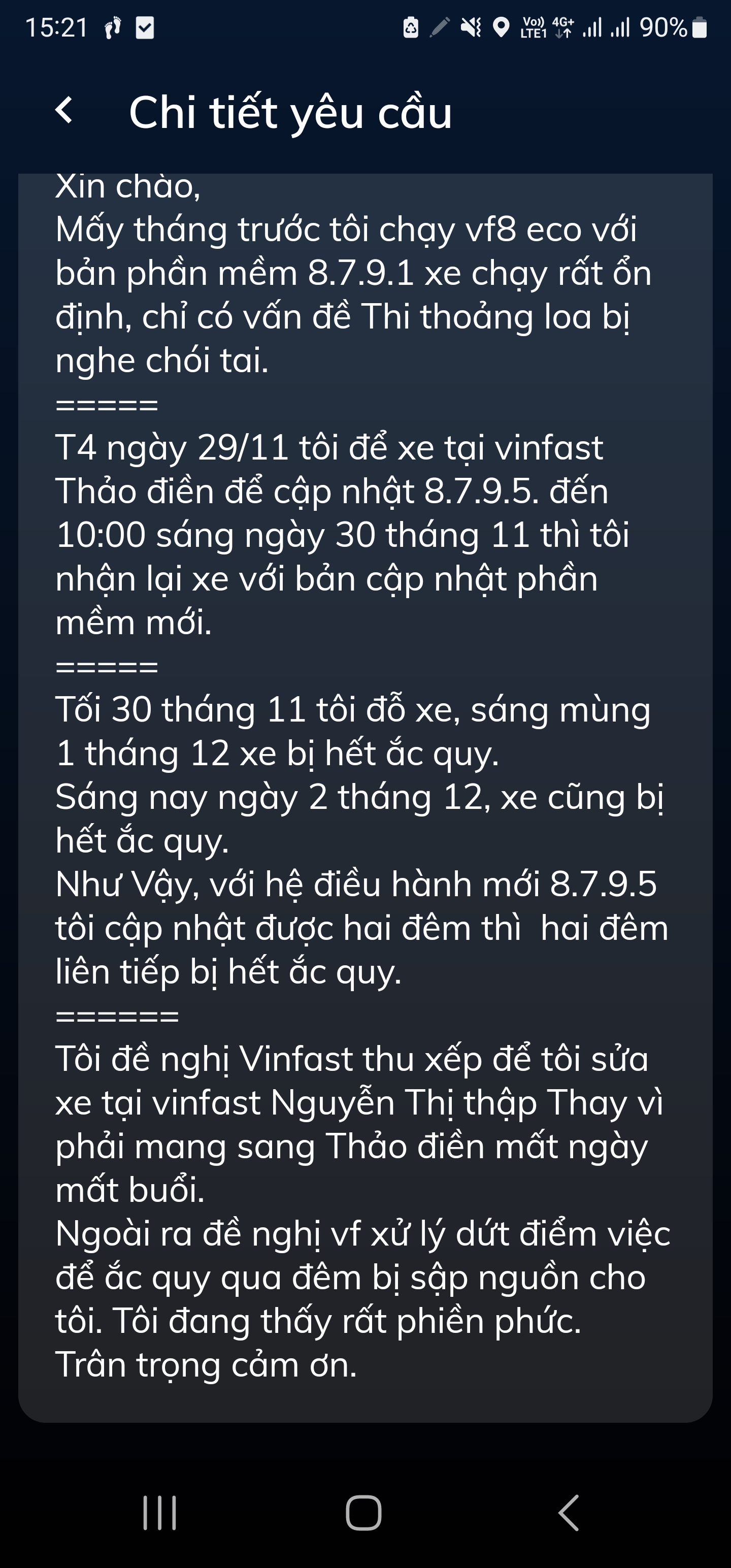731x1568 pixels.
Task: Tap the system back button
Action: pyautogui.click(x=569, y=1513)
